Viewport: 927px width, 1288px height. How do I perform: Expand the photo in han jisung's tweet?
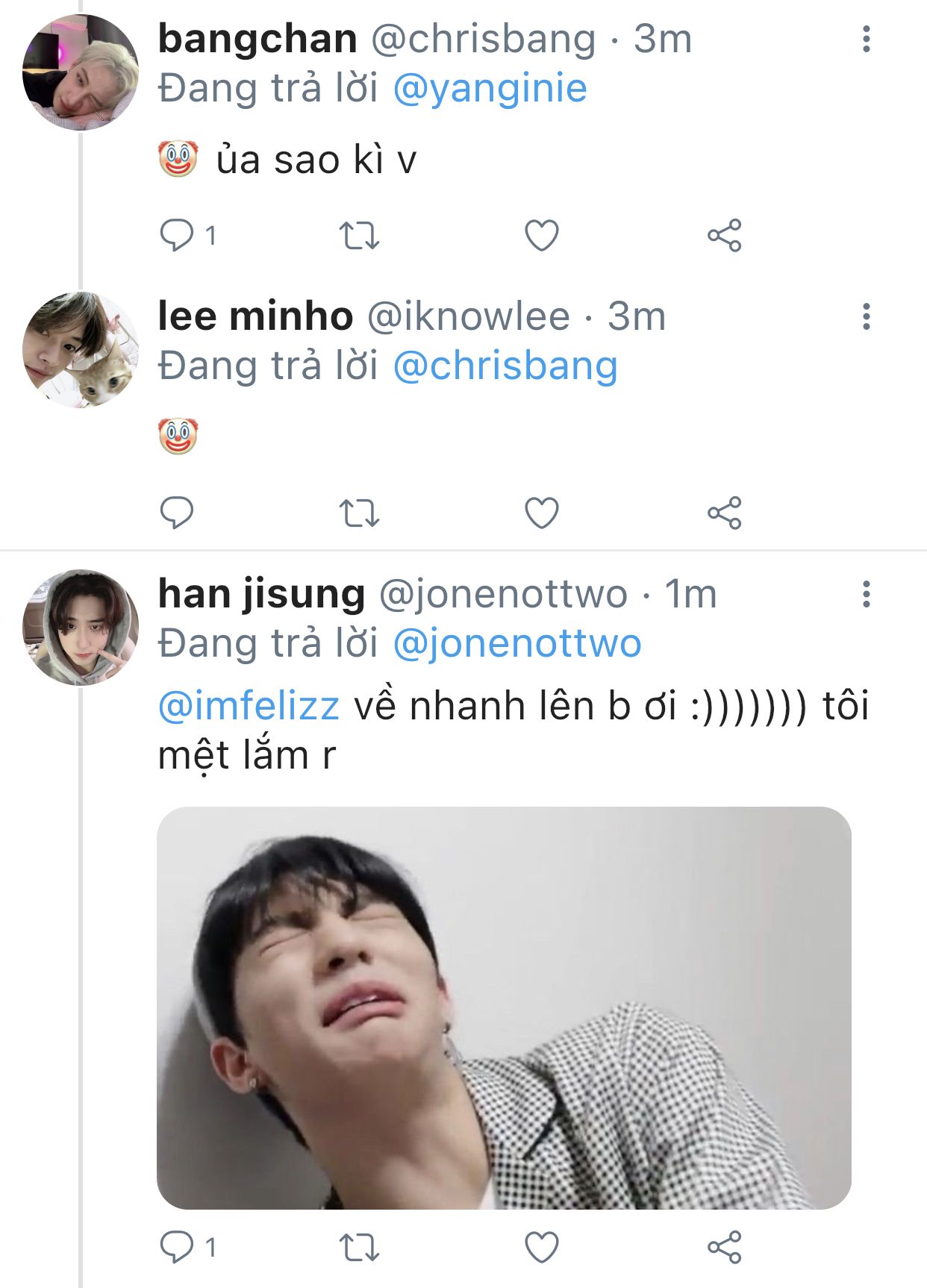point(504,1007)
